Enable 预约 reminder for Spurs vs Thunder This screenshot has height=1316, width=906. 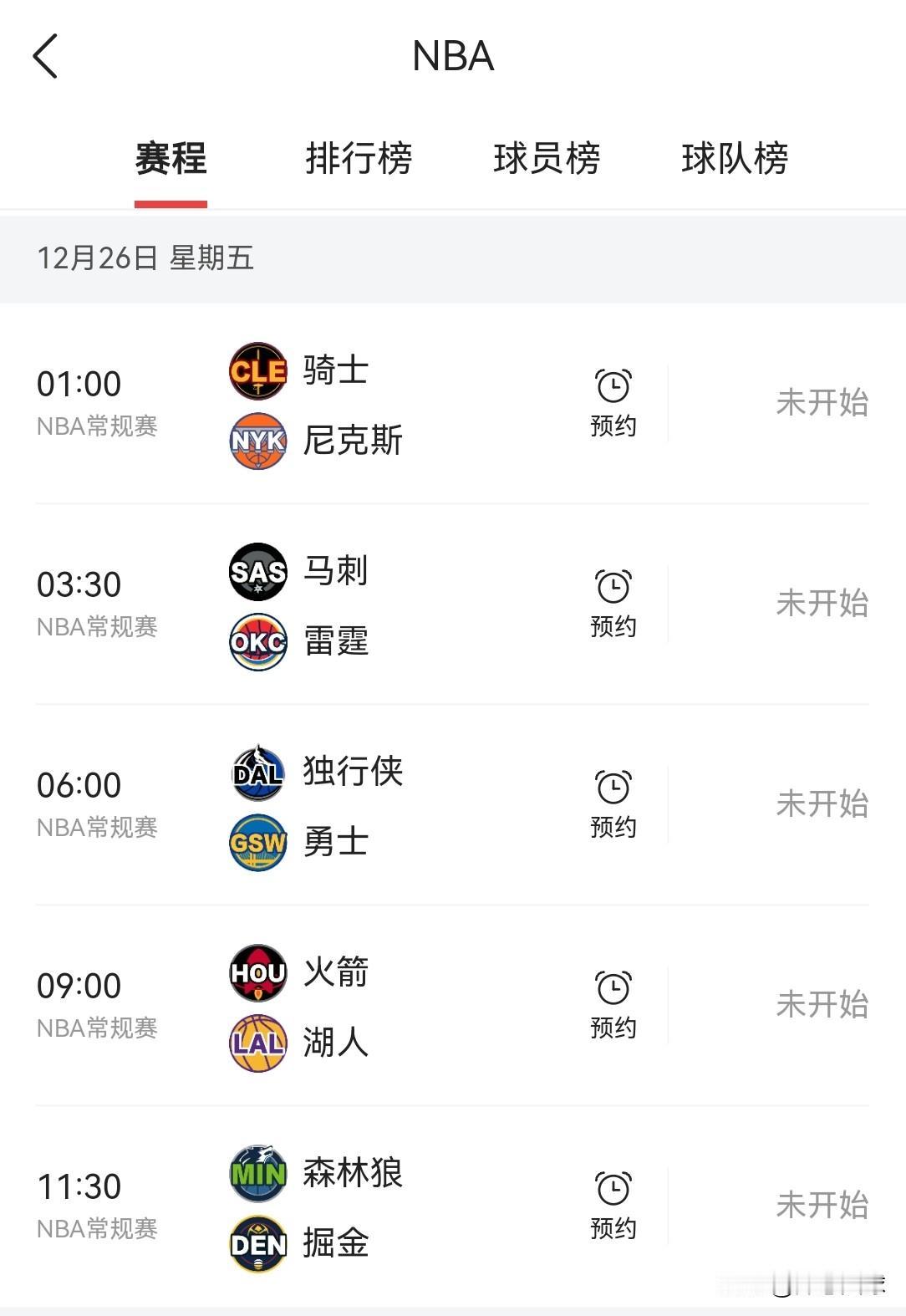tap(613, 602)
